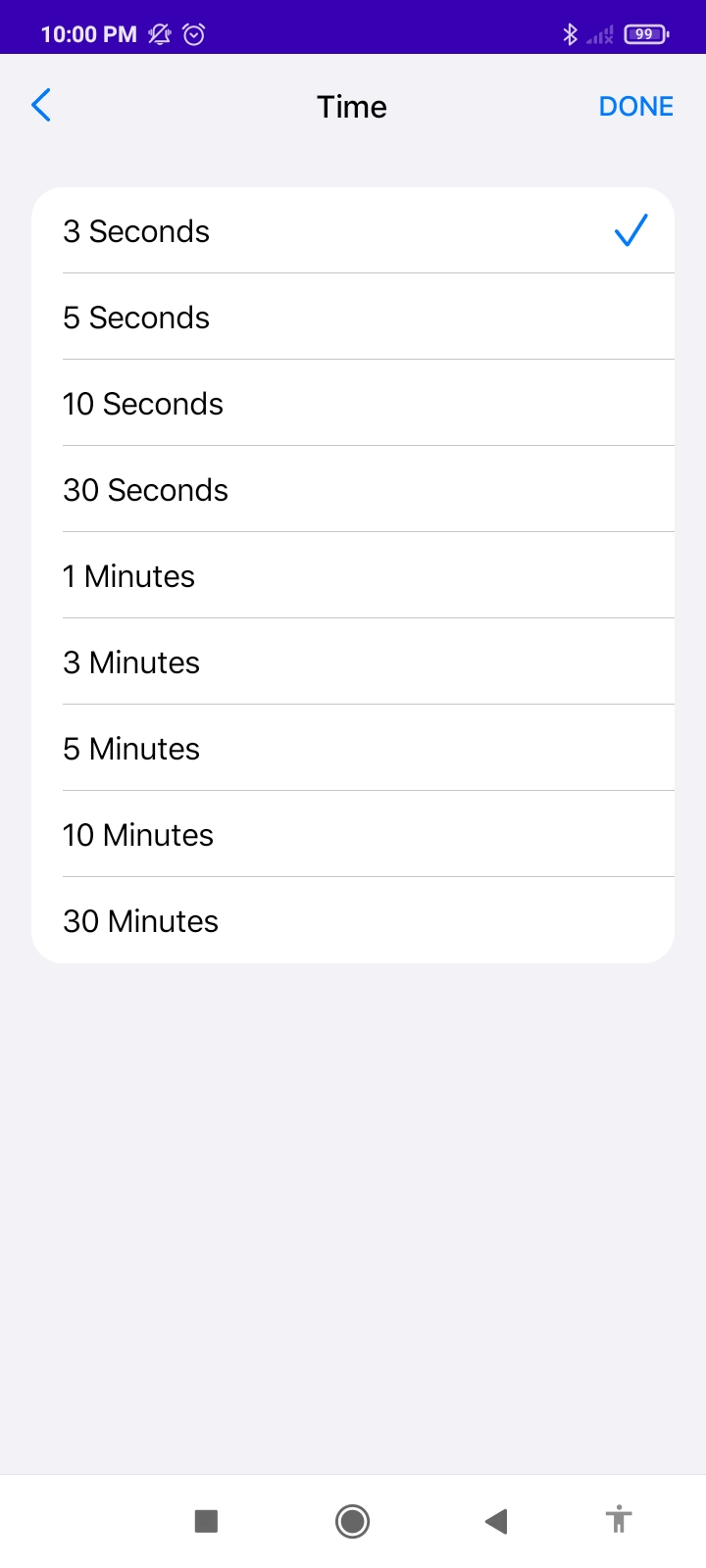Select 1 Minutes

click(353, 575)
